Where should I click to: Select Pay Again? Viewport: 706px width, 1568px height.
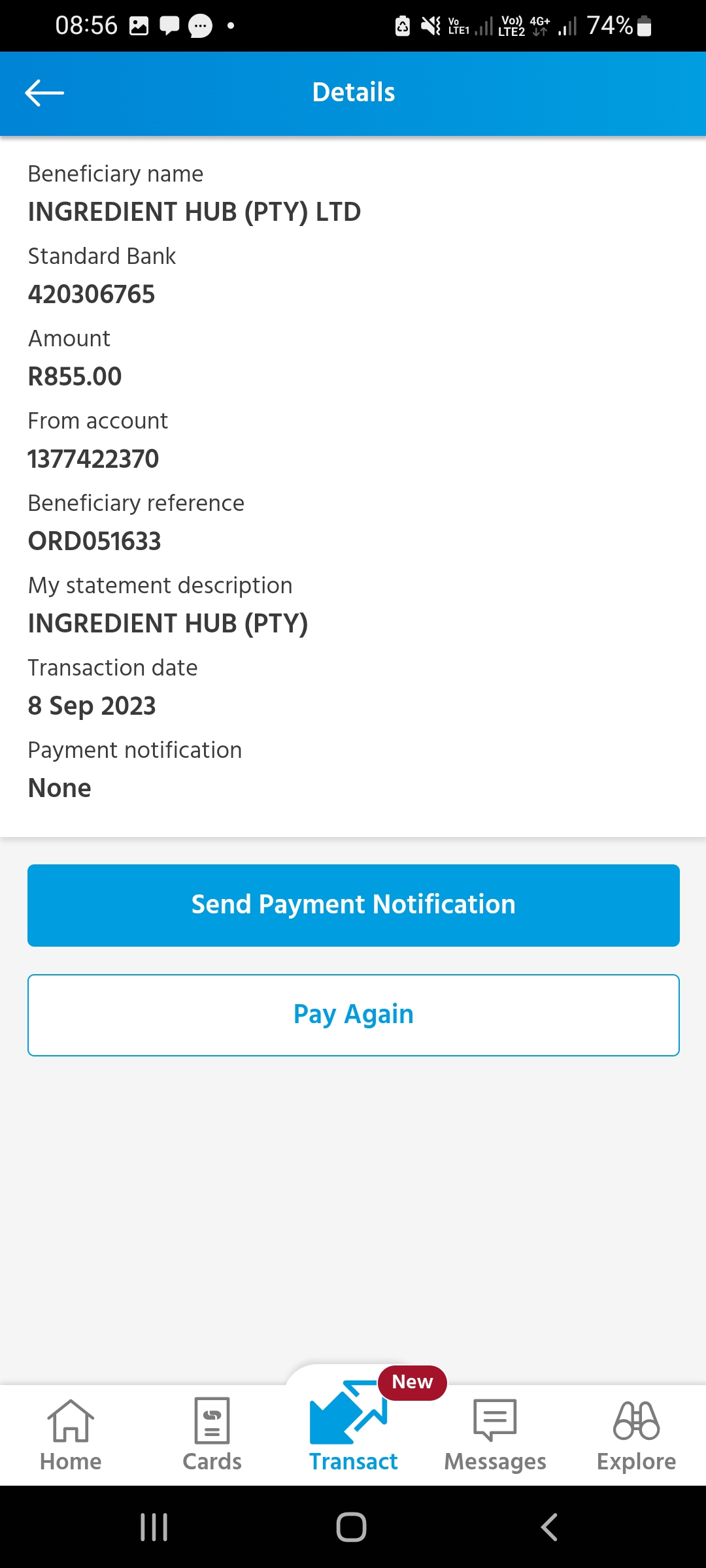point(353,1015)
